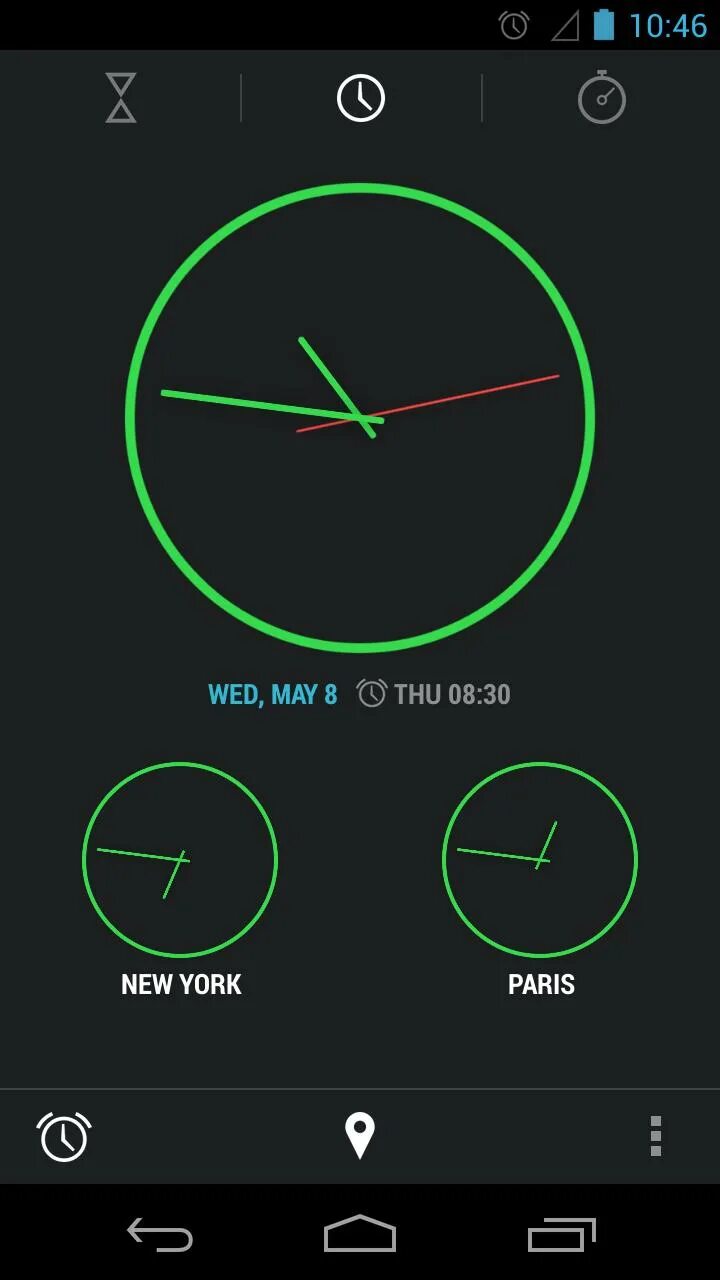The height and width of the screenshot is (1280, 720).
Task: Open the overflow menu
Action: click(656, 1136)
